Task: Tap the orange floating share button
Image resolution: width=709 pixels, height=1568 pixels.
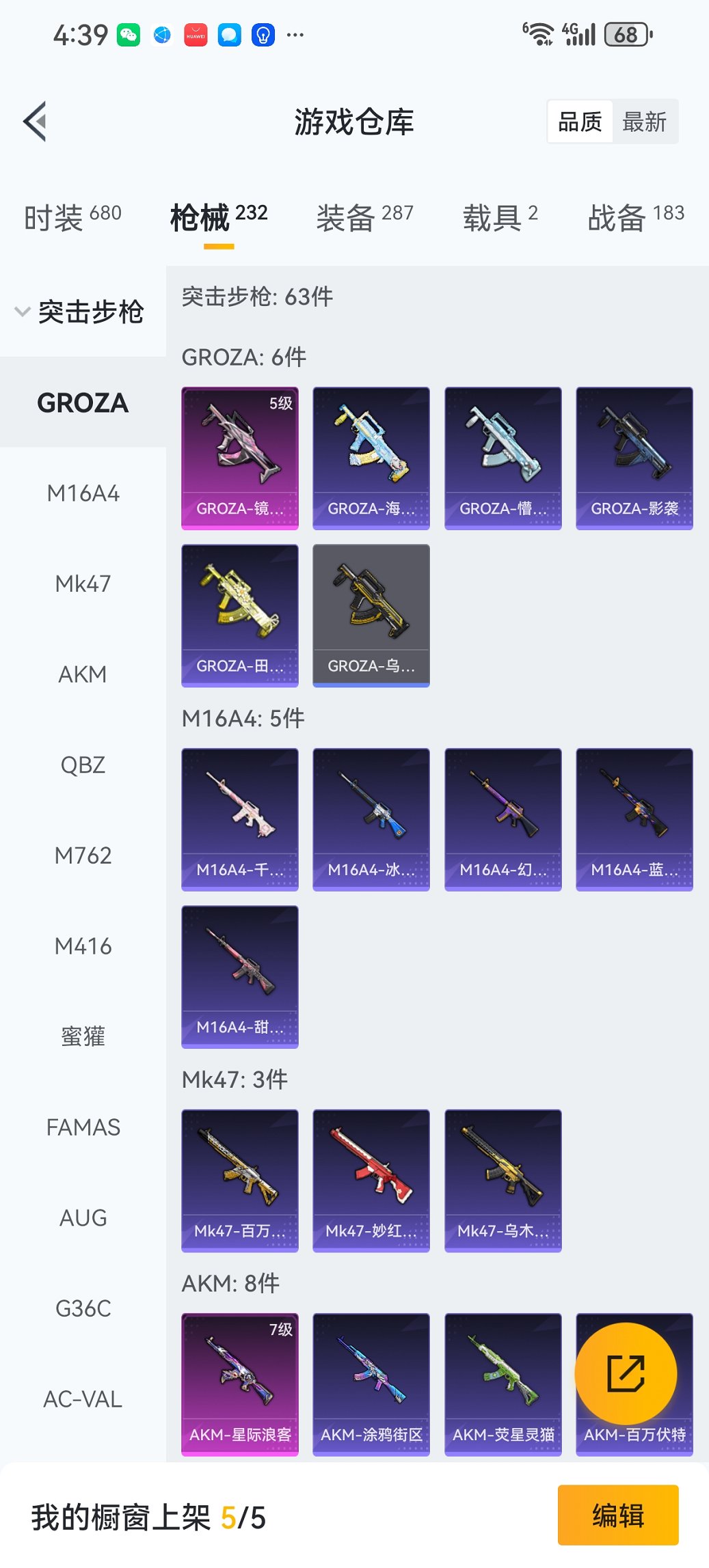Action: (x=626, y=1373)
